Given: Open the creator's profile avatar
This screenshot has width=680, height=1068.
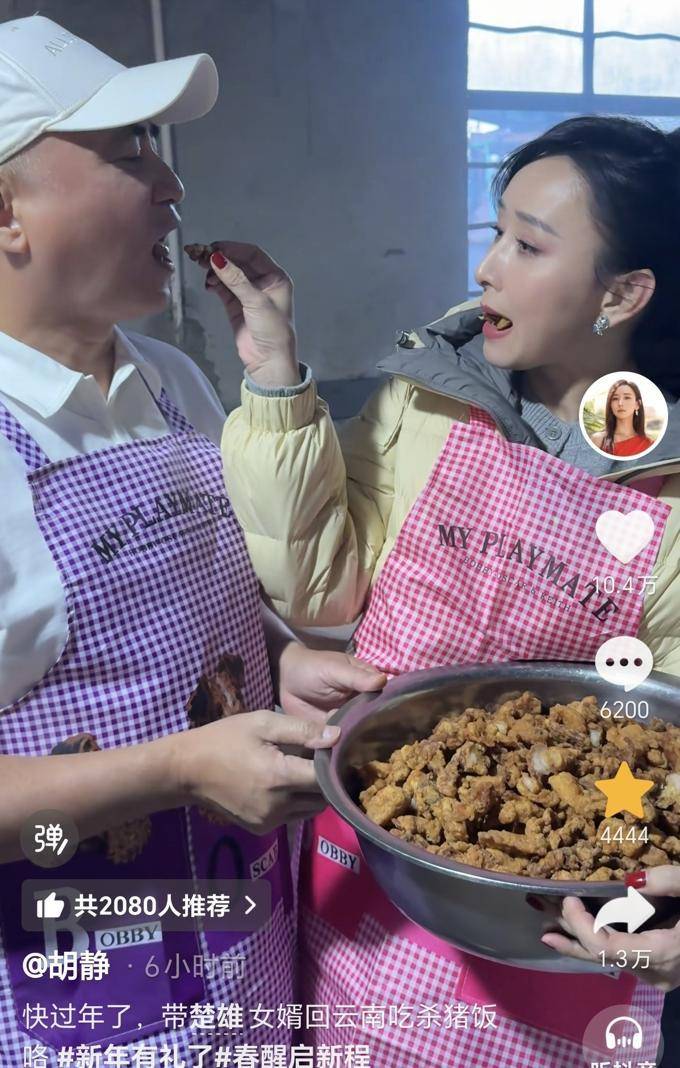Looking at the screenshot, I should 623,416.
